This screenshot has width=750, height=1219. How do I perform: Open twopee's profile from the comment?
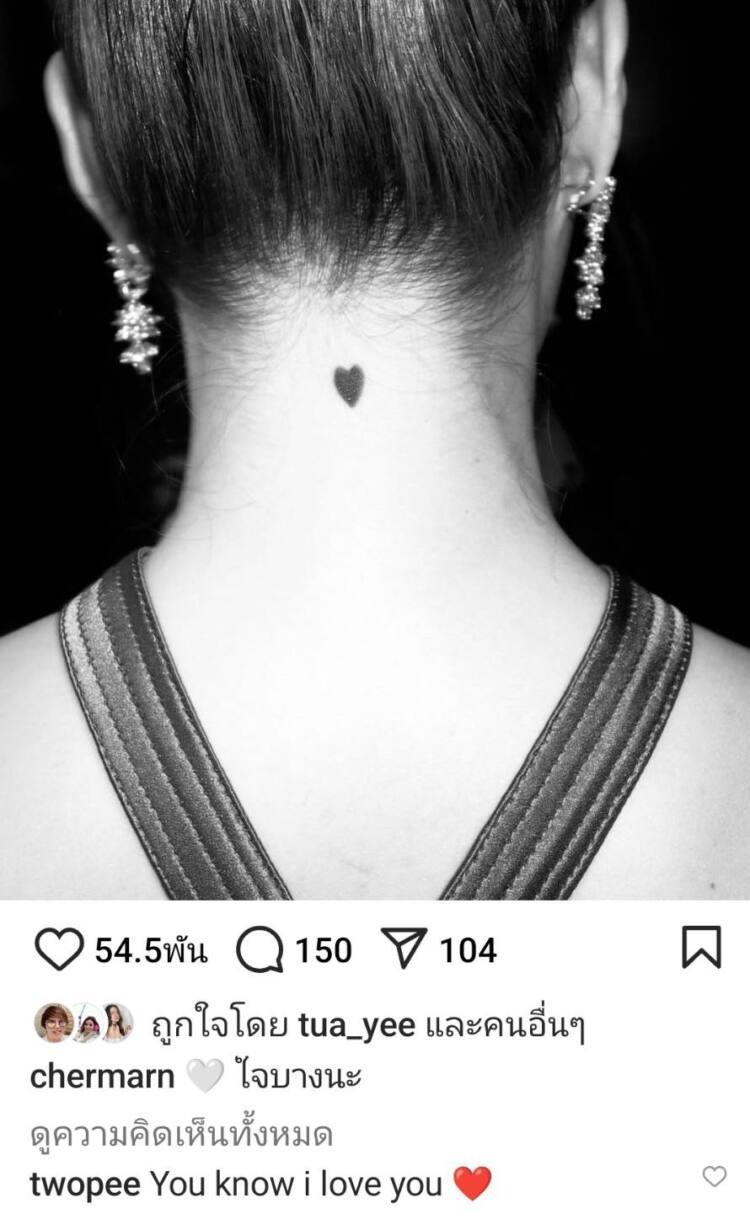click(85, 1185)
